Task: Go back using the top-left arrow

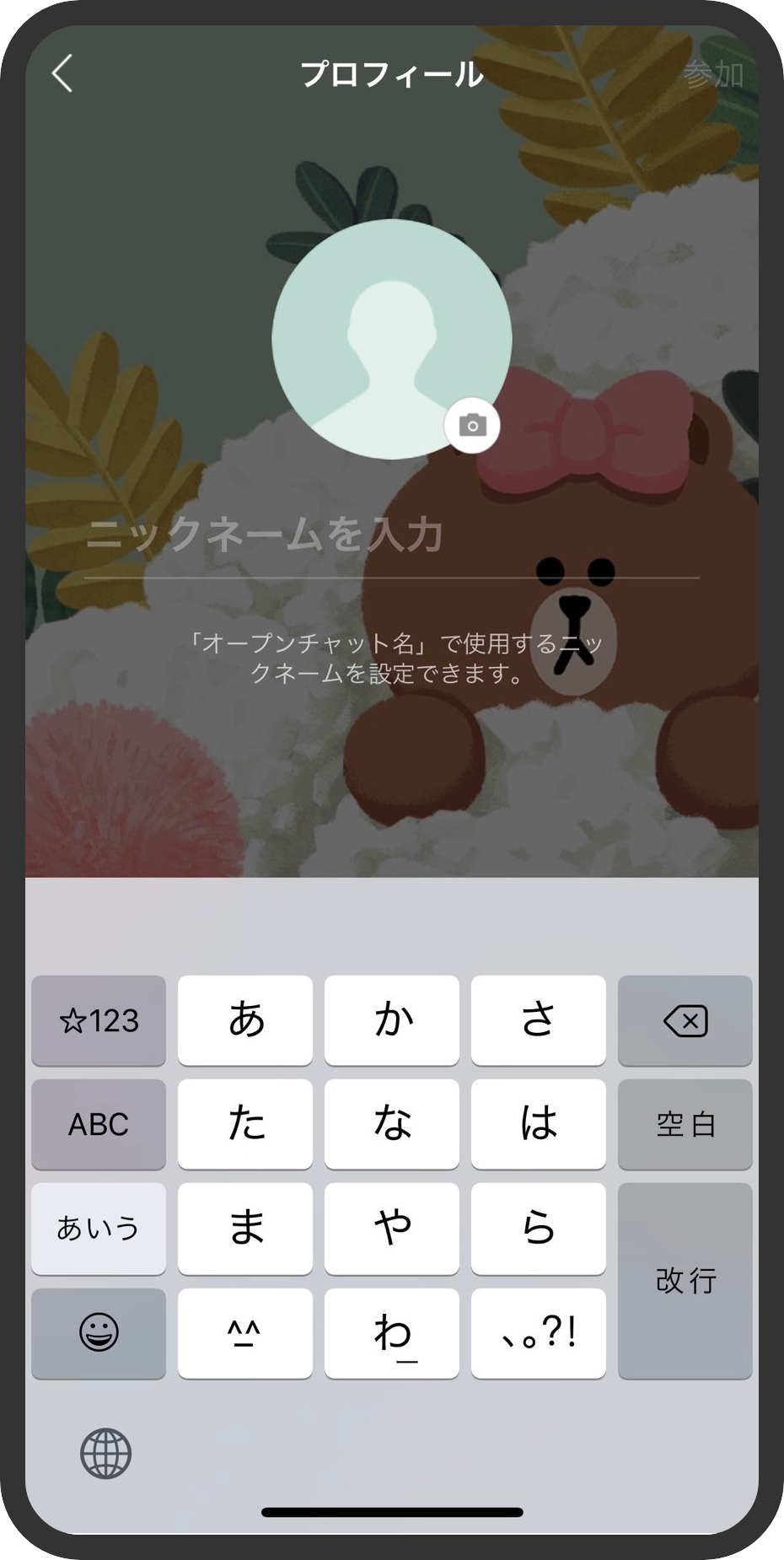Action: pyautogui.click(x=63, y=74)
